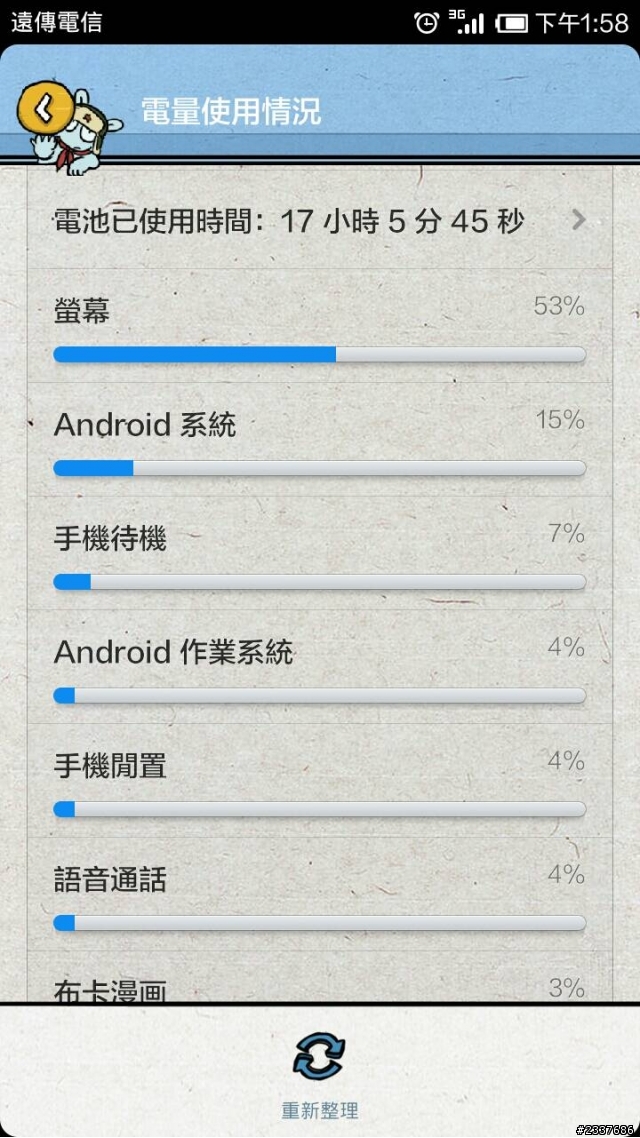The height and width of the screenshot is (1138, 640).
Task: Open 手機閒置 battery details
Action: tap(319, 782)
